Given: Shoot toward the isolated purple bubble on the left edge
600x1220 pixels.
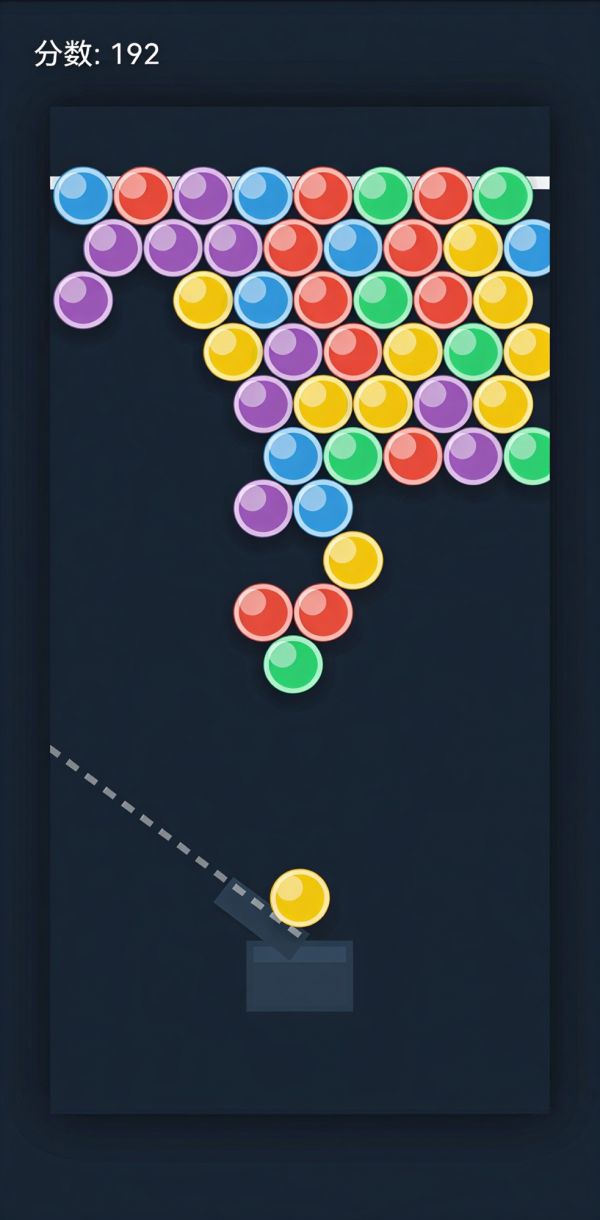Looking at the screenshot, I should 83,300.
